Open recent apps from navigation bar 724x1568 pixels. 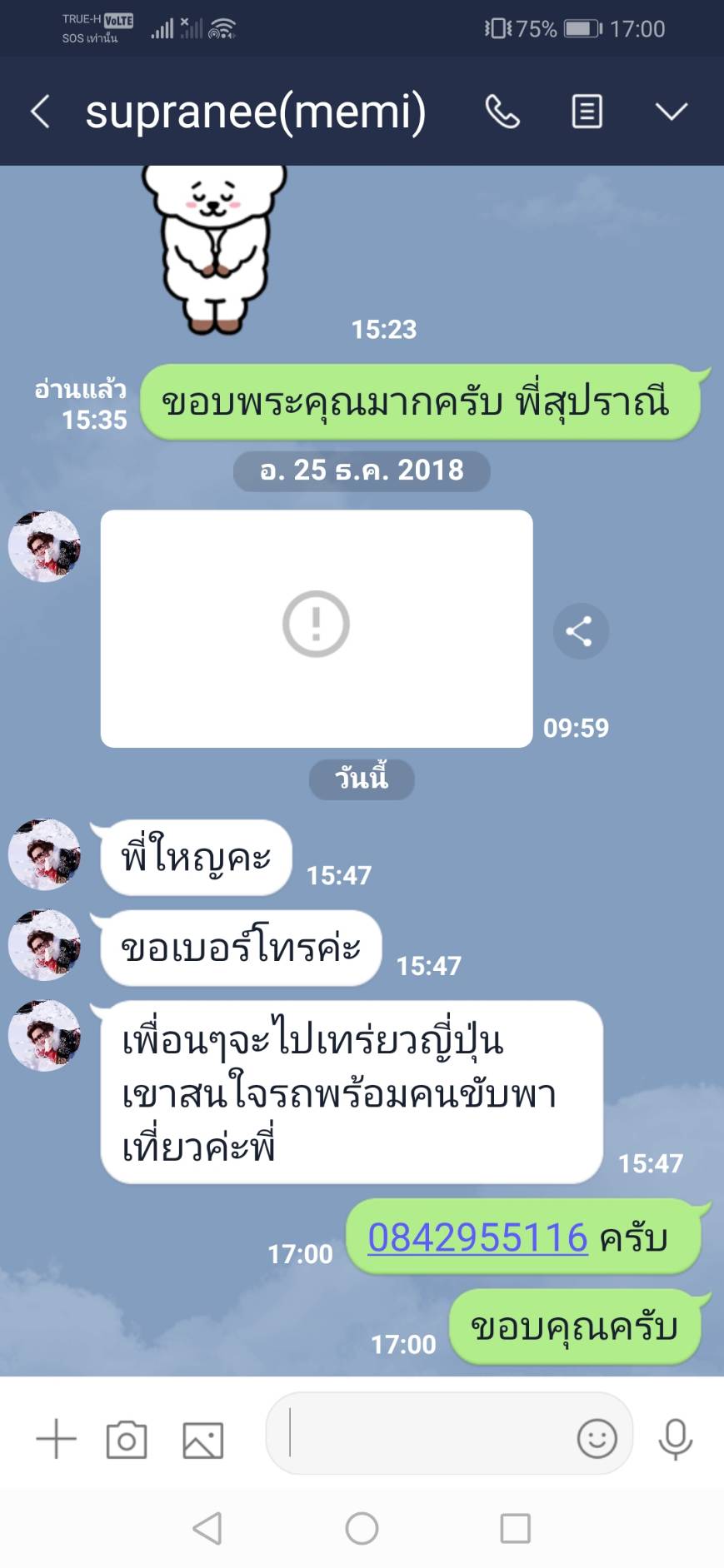tap(515, 1528)
